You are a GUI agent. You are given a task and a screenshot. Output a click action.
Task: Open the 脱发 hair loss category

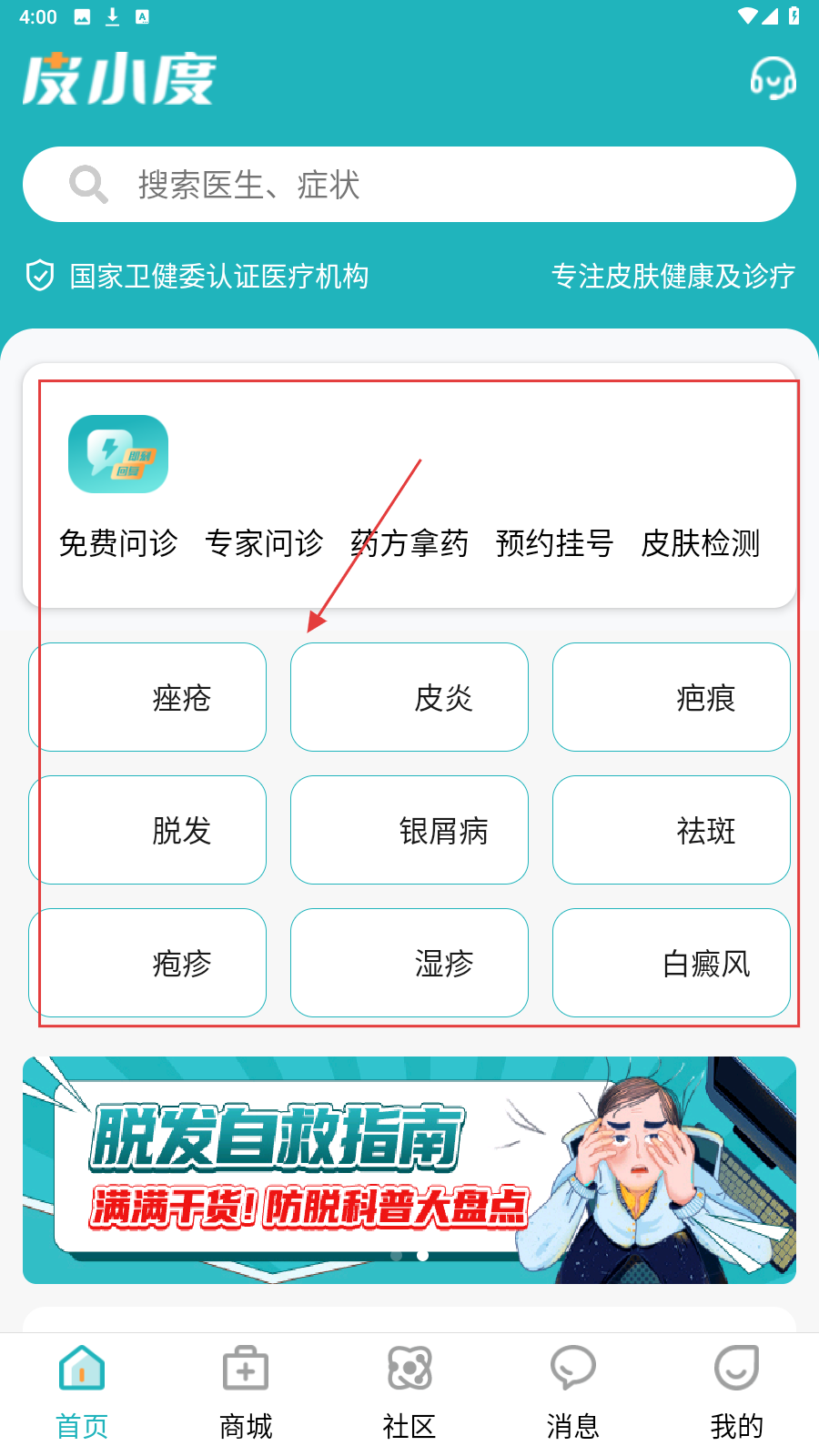(x=147, y=830)
